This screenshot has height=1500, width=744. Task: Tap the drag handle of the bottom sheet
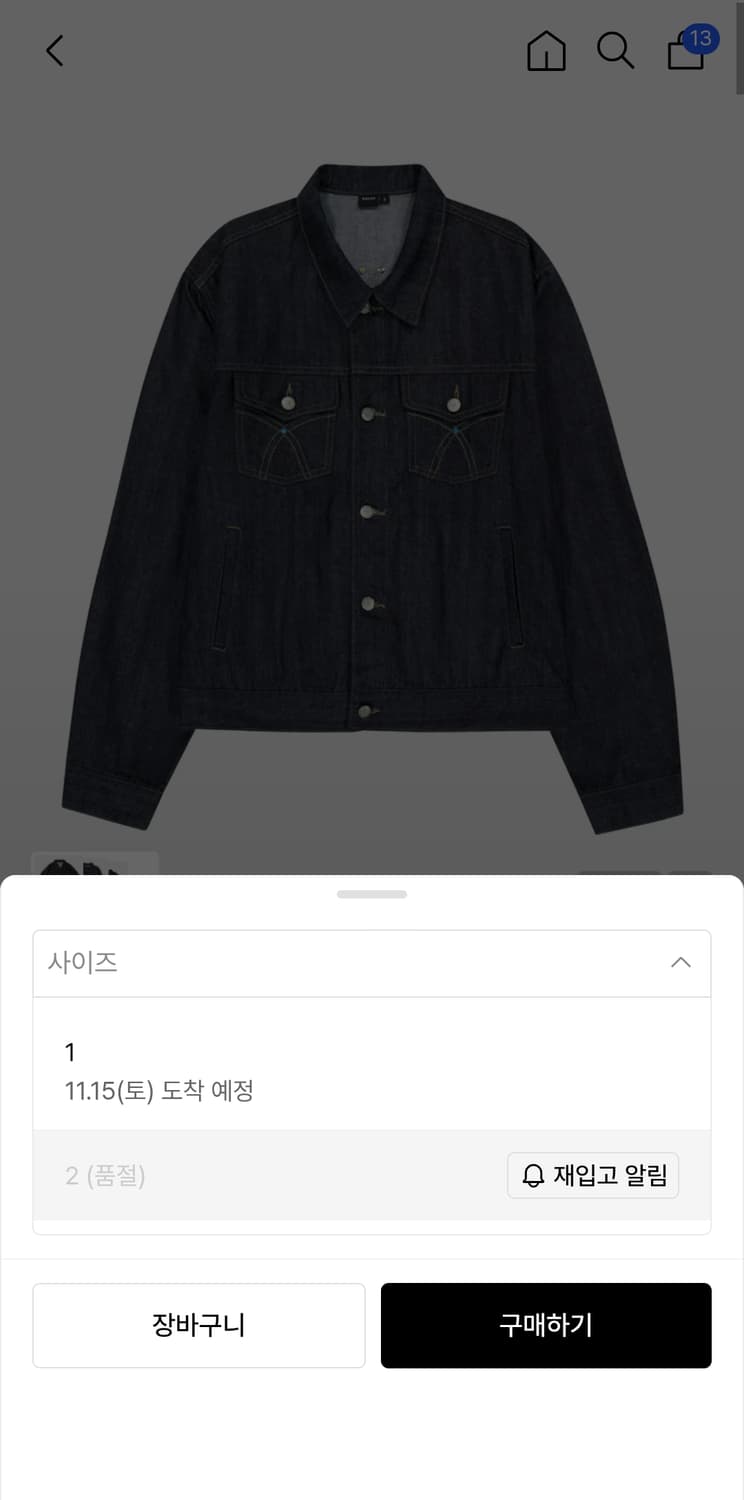(372, 894)
